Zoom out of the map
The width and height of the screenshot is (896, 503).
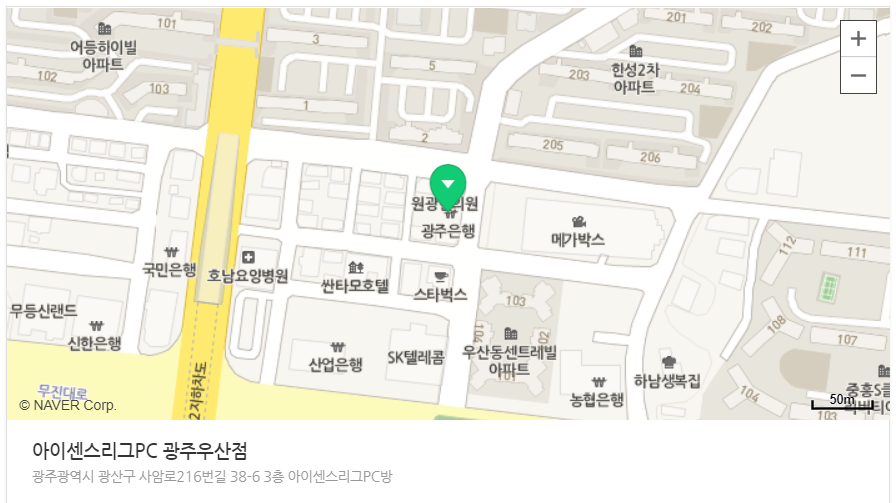[858, 75]
